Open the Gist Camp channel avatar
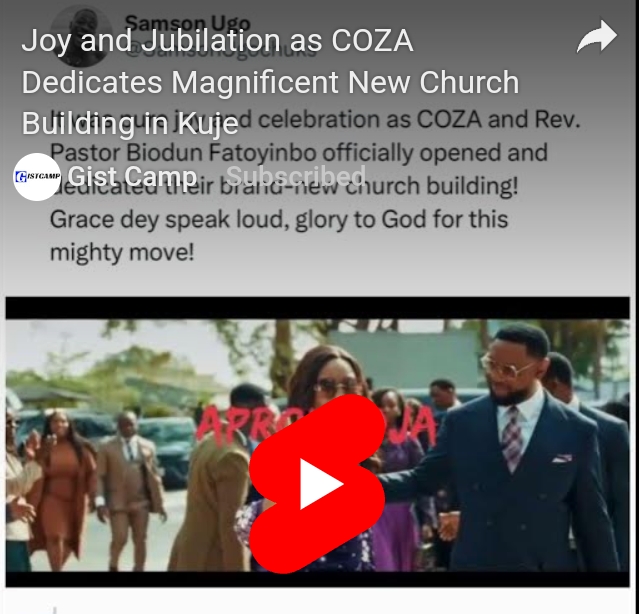Viewport: 639px width, 614px height. 37,177
